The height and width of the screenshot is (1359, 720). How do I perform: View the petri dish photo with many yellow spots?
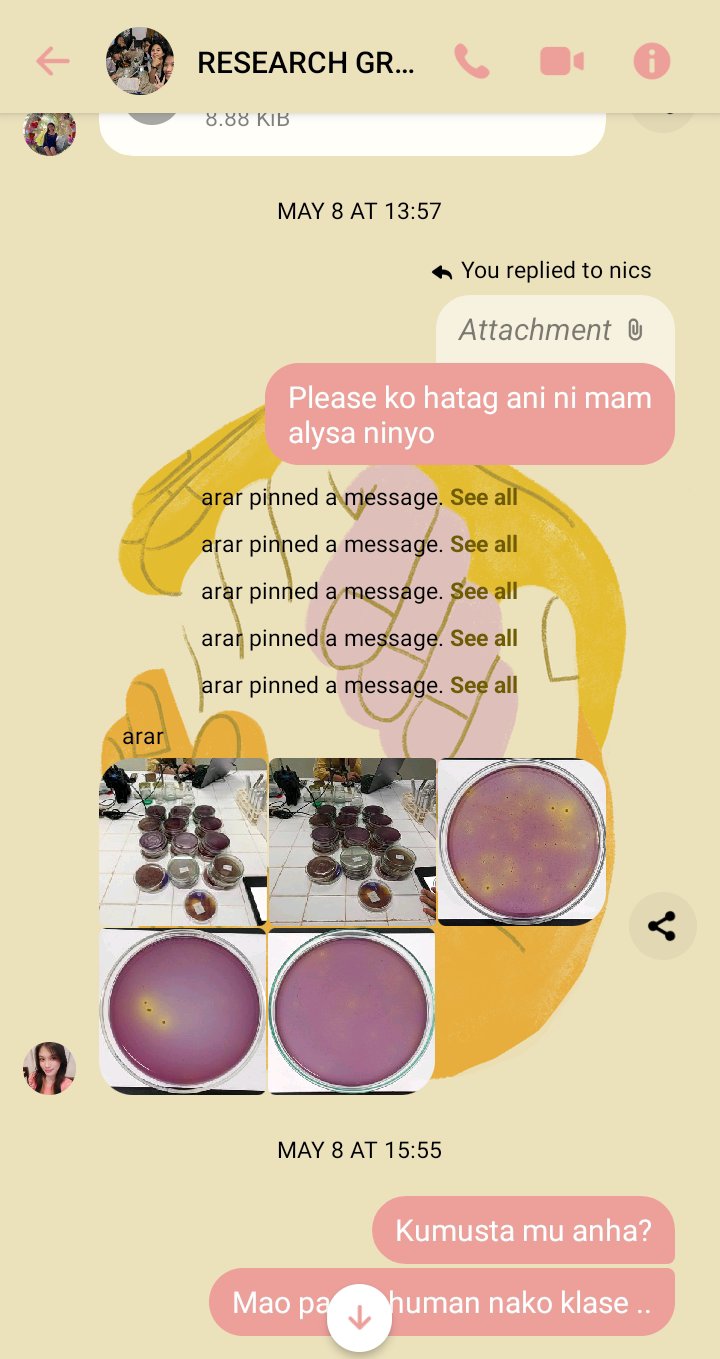tap(521, 842)
